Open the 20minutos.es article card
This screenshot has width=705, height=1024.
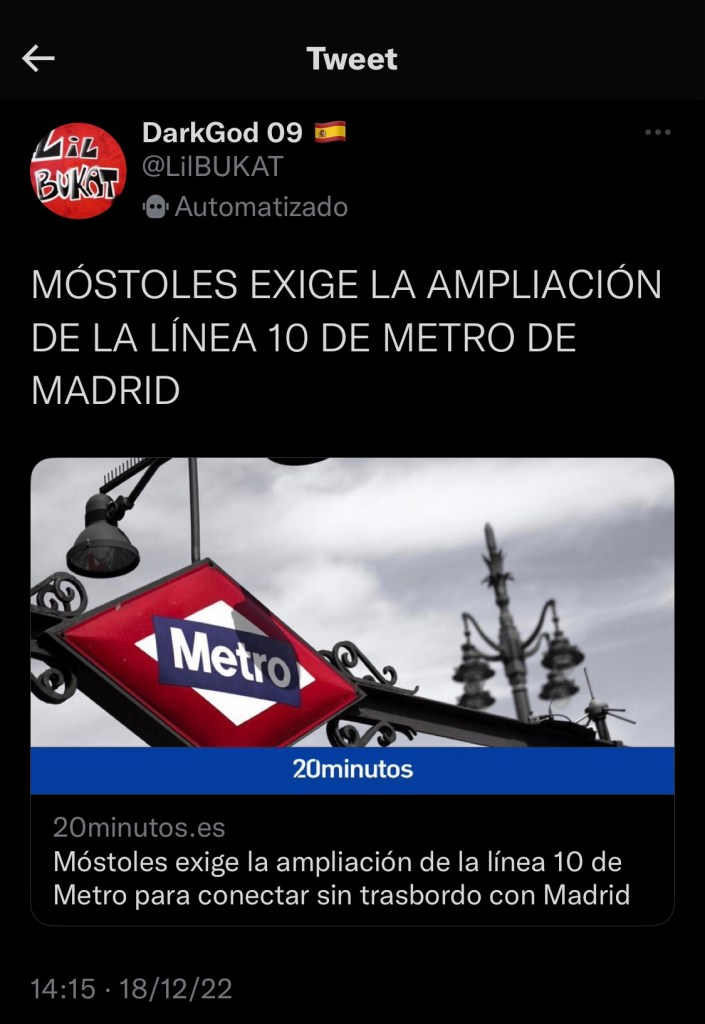(x=352, y=690)
